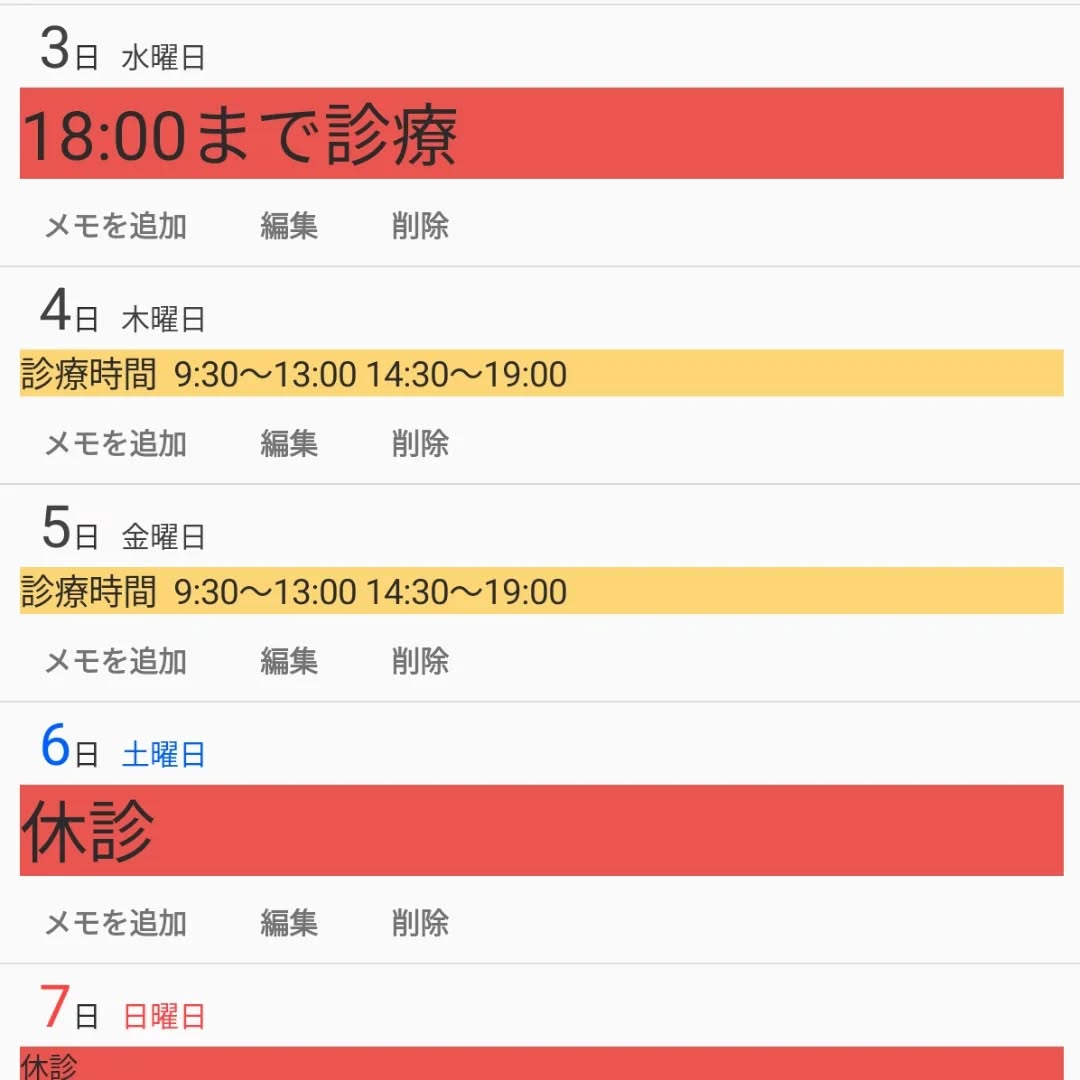Add a memo to the 4日 entry
The width and height of the screenshot is (1080, 1080).
pos(116,444)
